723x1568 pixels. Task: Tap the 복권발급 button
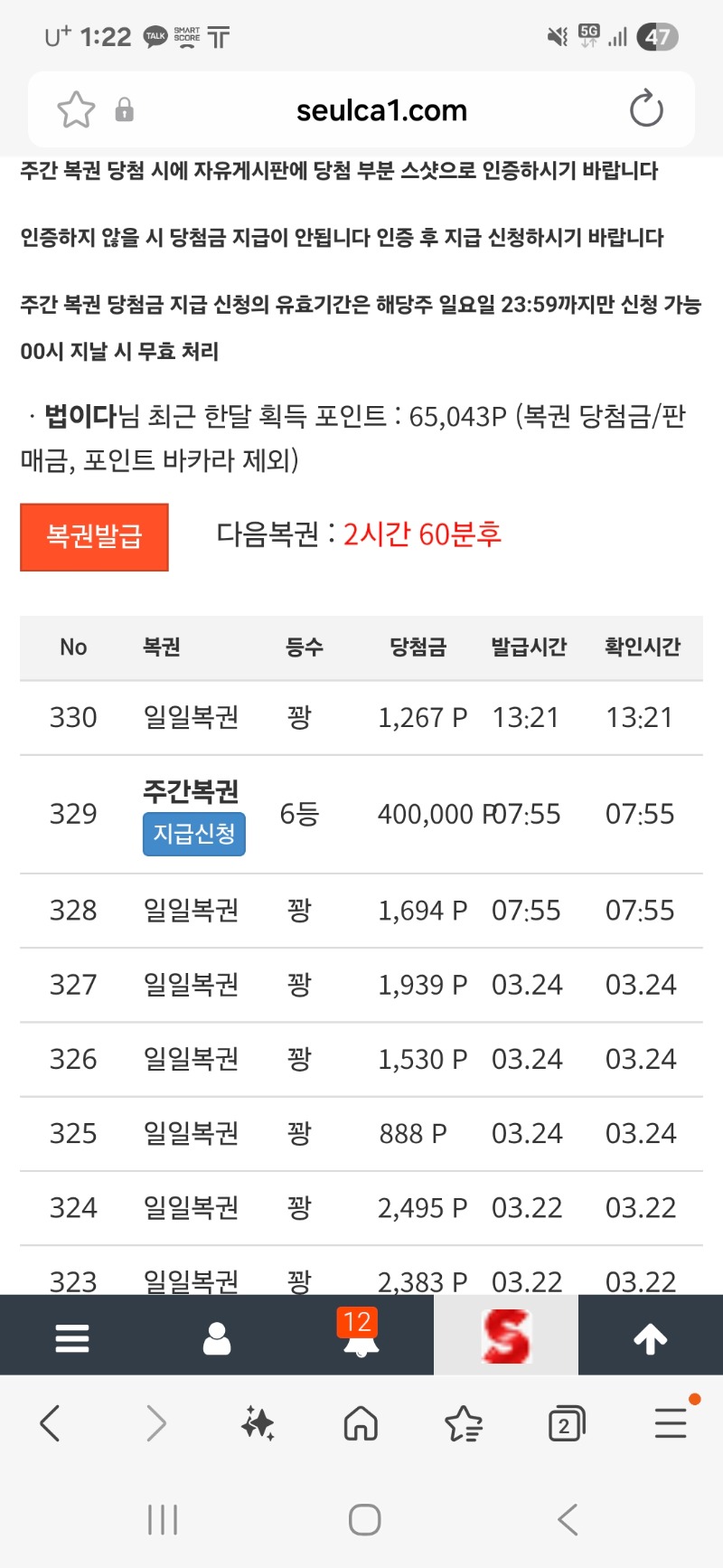(x=94, y=537)
